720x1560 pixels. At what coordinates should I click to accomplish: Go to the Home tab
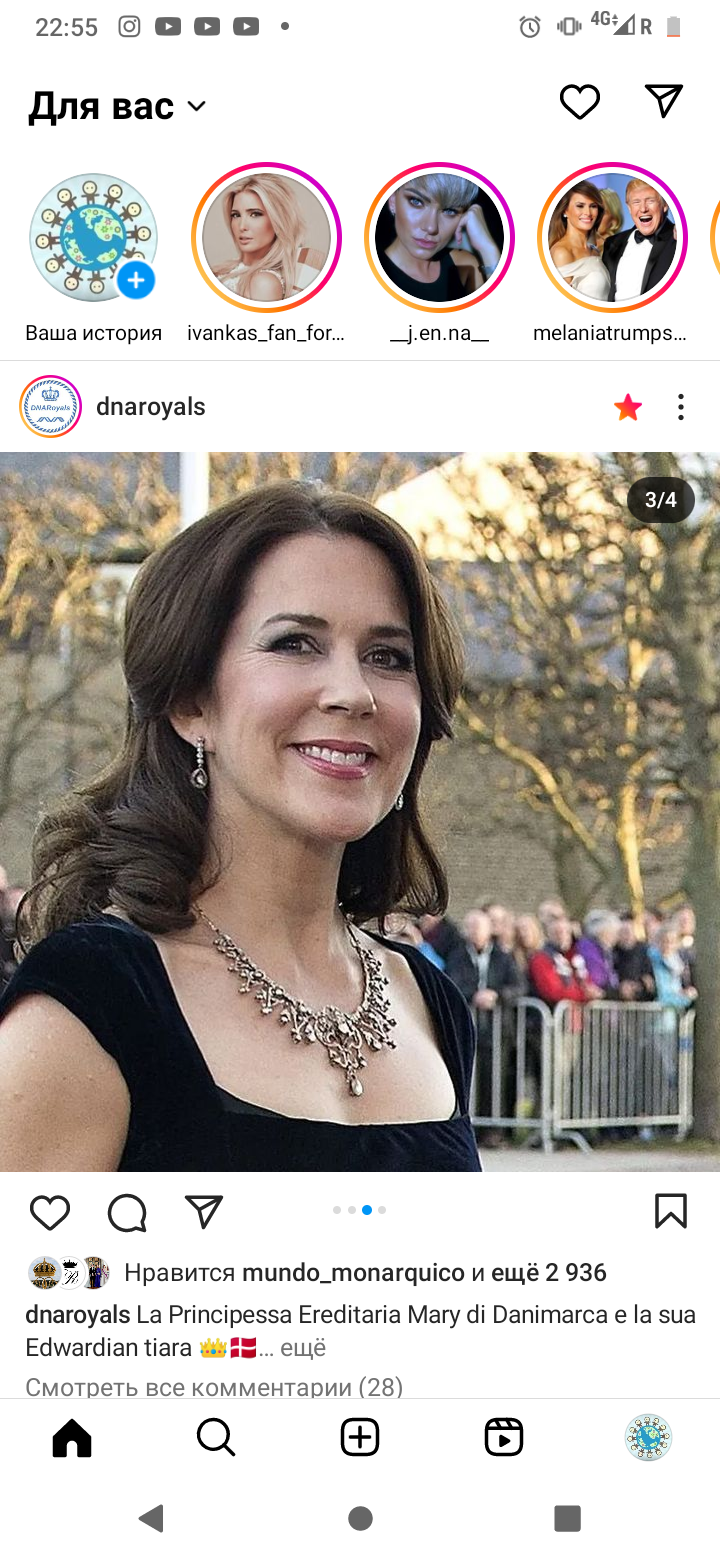coord(72,1438)
